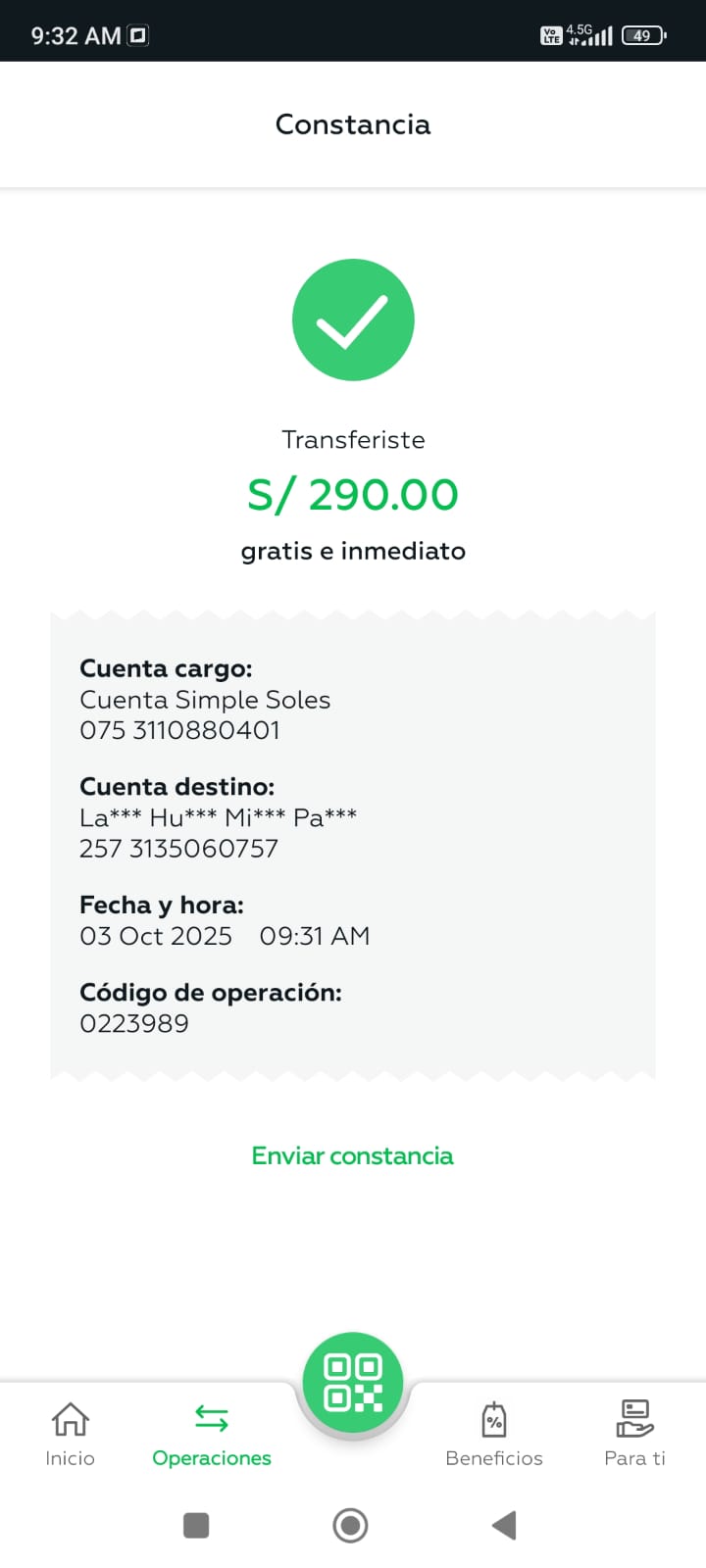Go back using the system back button
The width and height of the screenshot is (706, 1568).
(x=504, y=1525)
